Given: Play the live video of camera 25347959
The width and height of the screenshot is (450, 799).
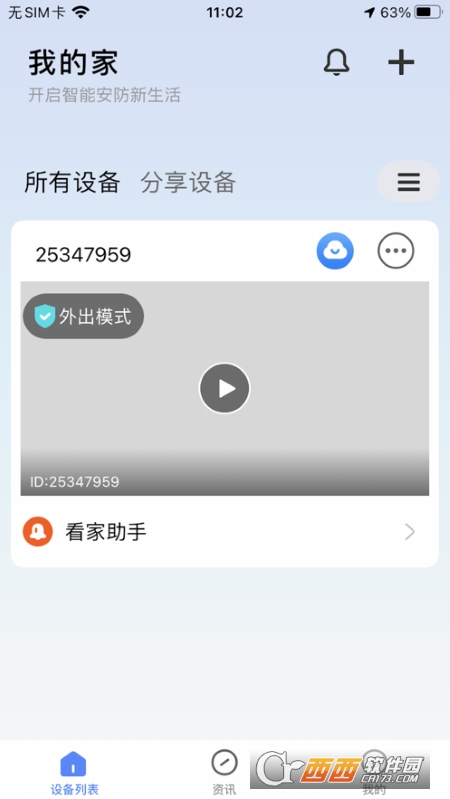Looking at the screenshot, I should pos(224,388).
